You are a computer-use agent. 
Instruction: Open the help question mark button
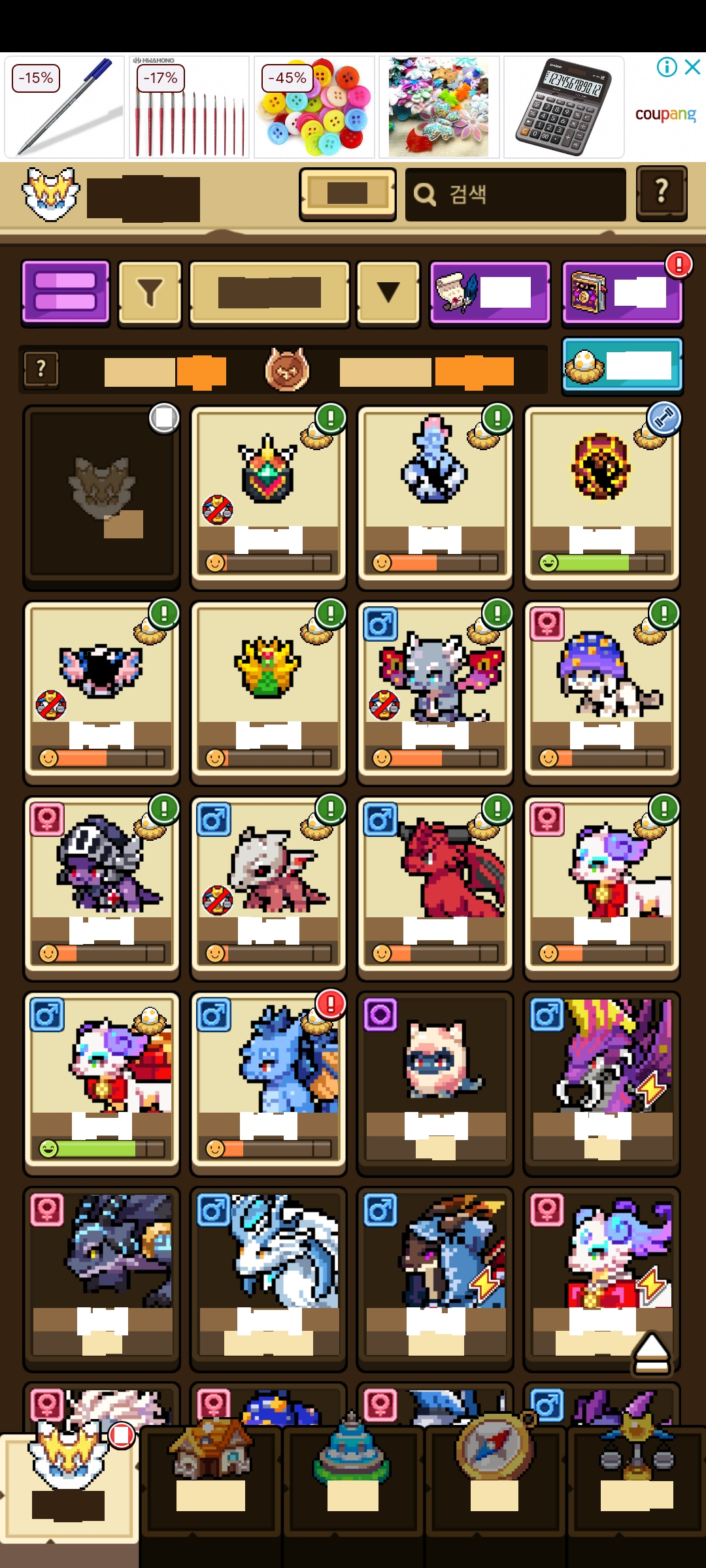661,193
